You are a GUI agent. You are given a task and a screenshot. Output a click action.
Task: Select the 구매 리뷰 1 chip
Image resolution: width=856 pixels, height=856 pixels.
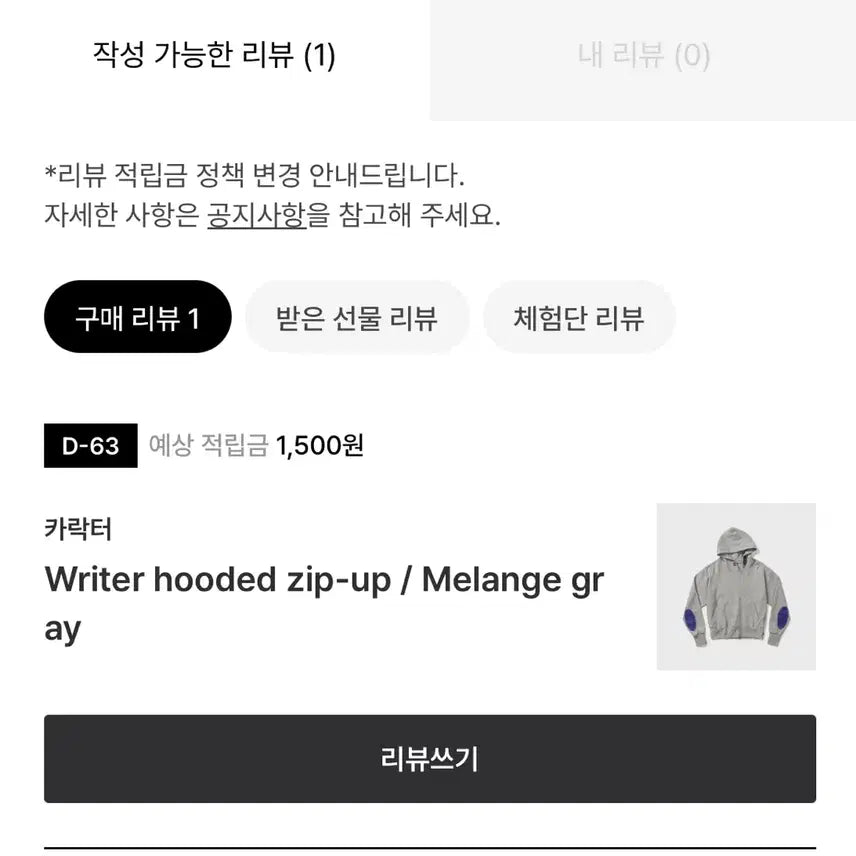[x=138, y=317]
